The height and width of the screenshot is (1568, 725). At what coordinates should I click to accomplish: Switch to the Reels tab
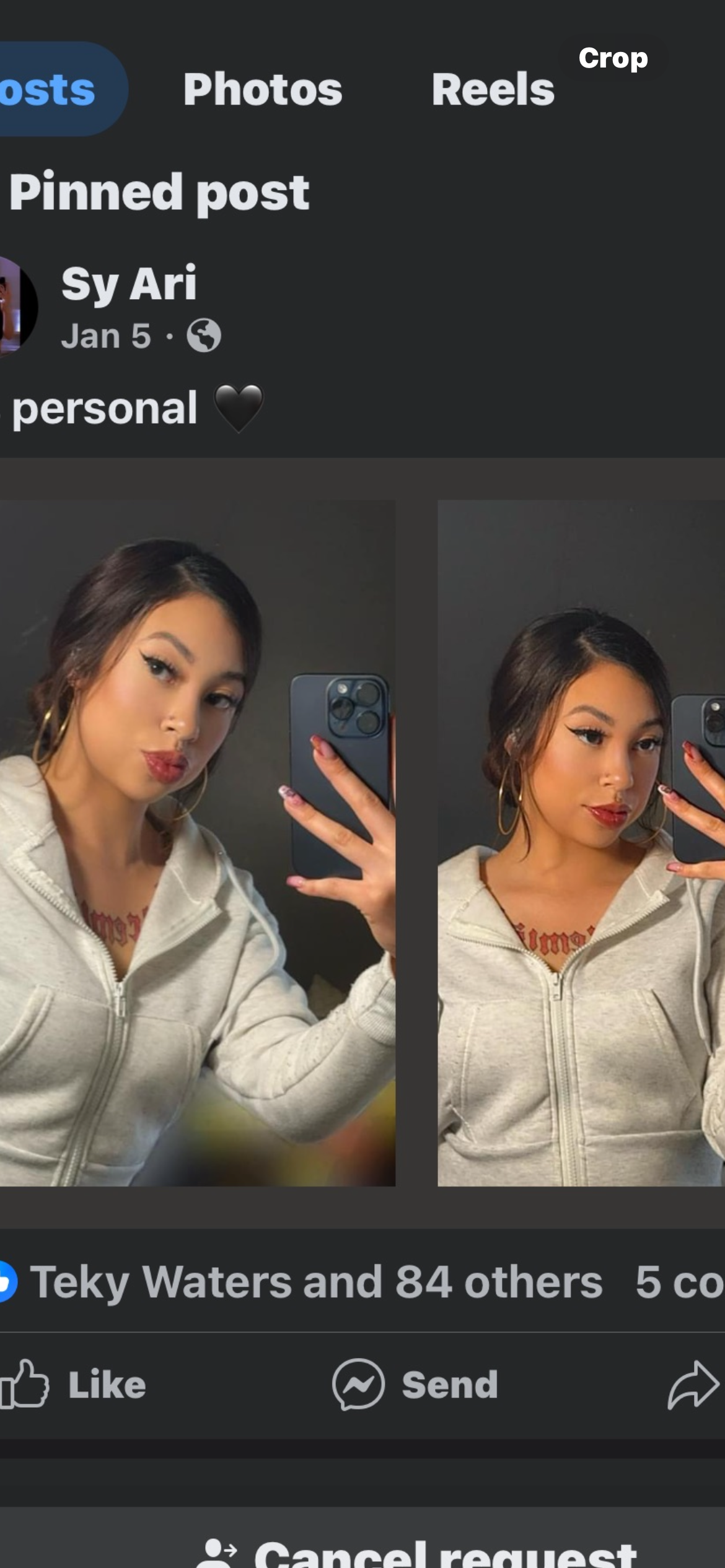493,89
